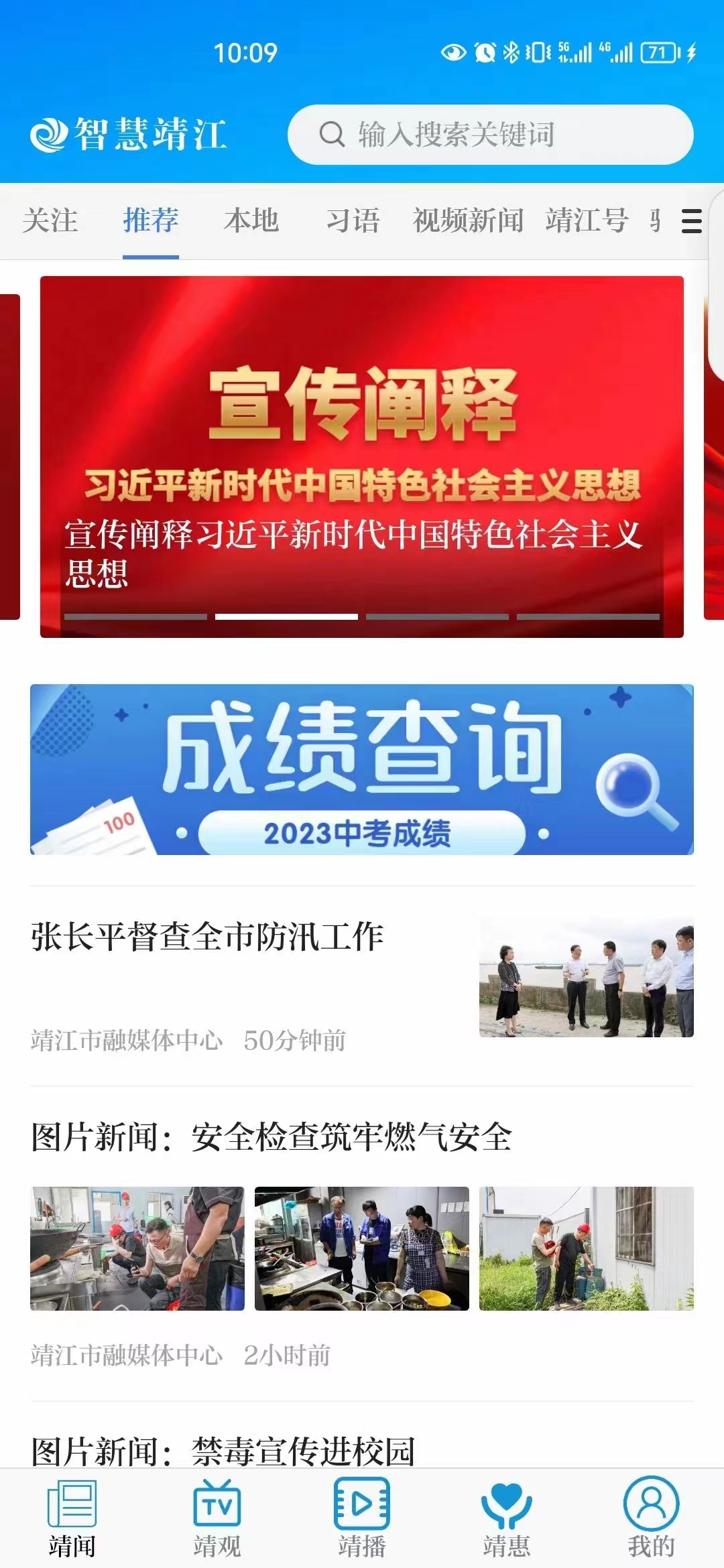Open the 靖播 bottom tab
Image resolution: width=724 pixels, height=1568 pixels.
362,1520
